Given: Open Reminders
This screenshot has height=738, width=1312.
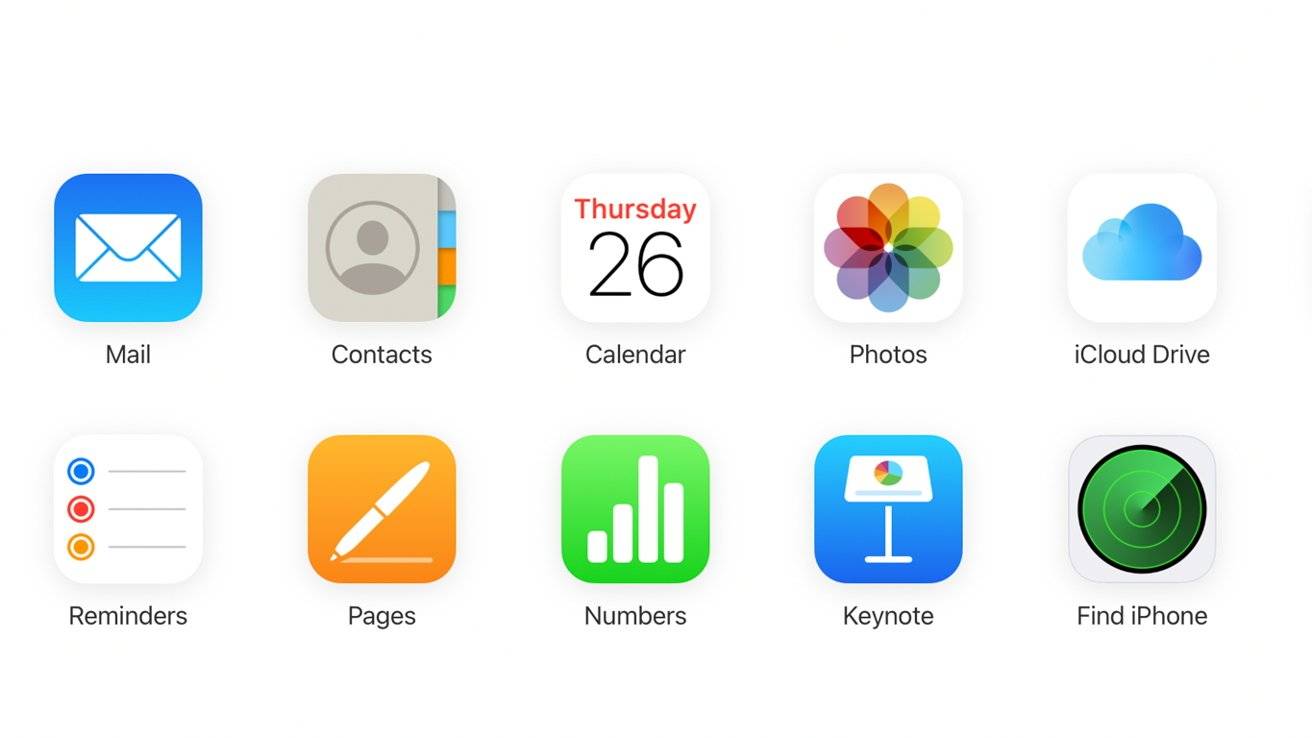Looking at the screenshot, I should click(128, 509).
